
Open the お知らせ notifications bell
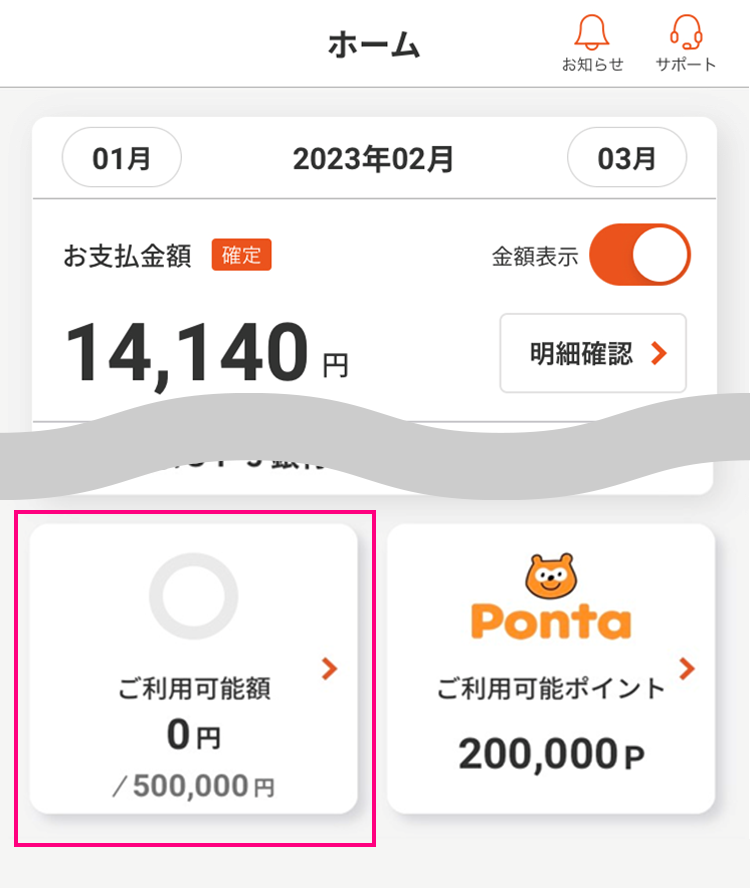click(x=592, y=42)
